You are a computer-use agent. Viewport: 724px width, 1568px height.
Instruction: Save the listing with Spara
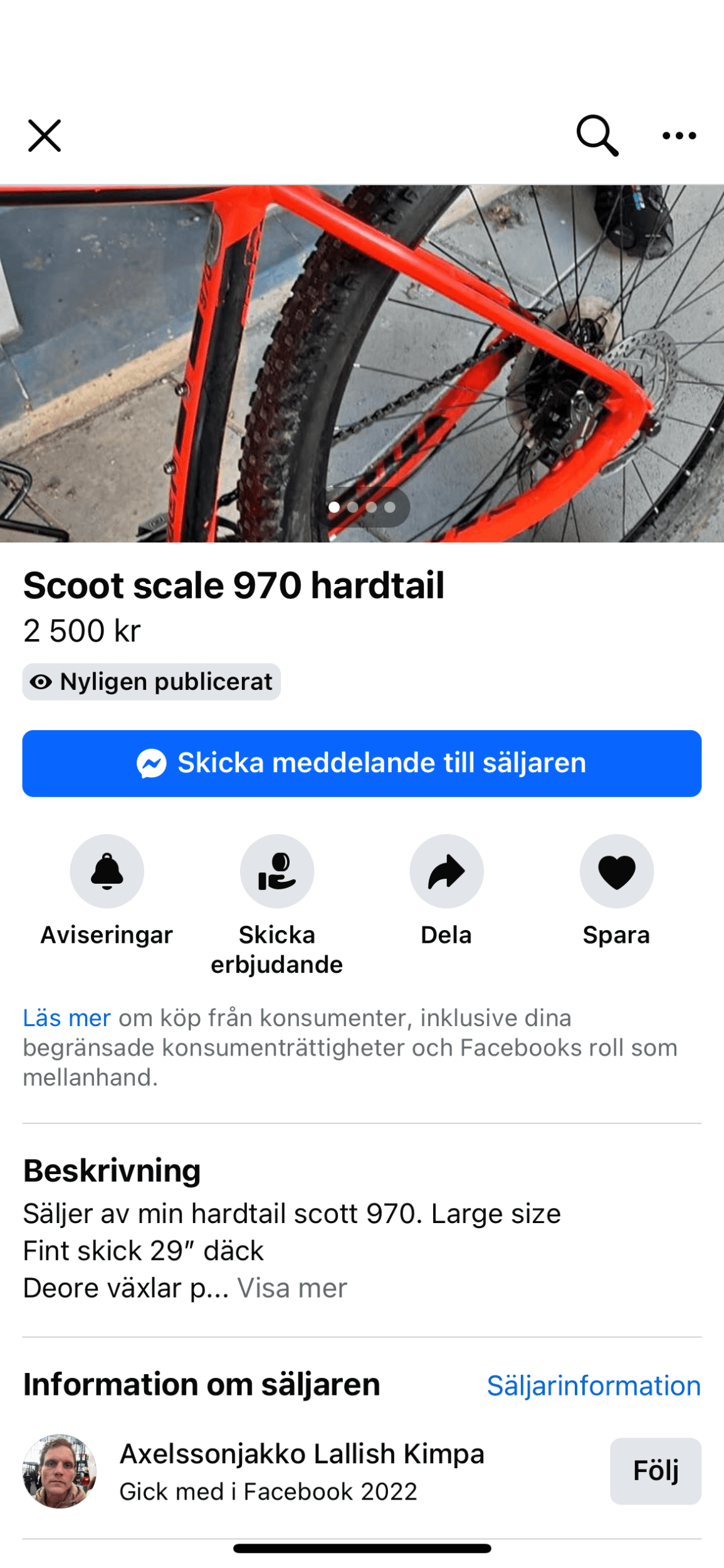pos(616,871)
